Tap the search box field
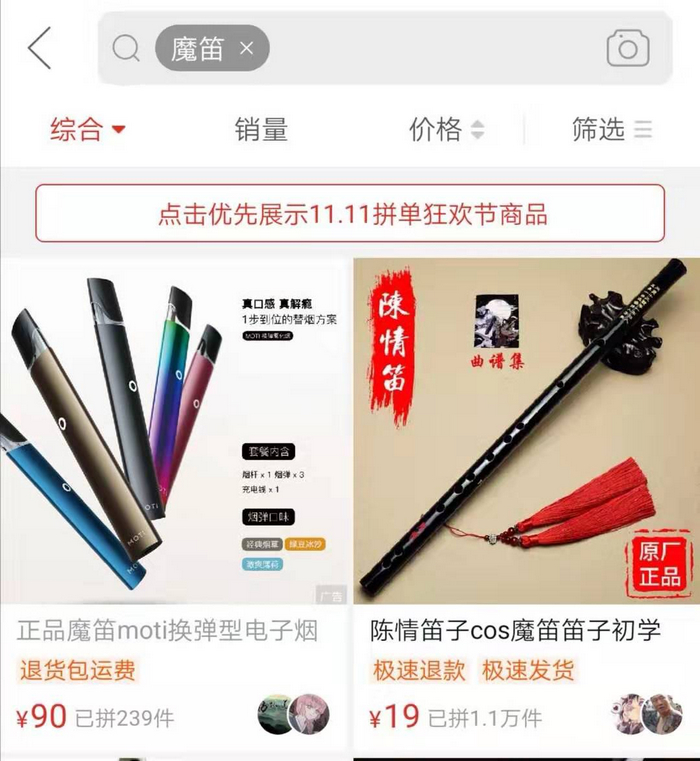The image size is (700, 761). (430, 48)
